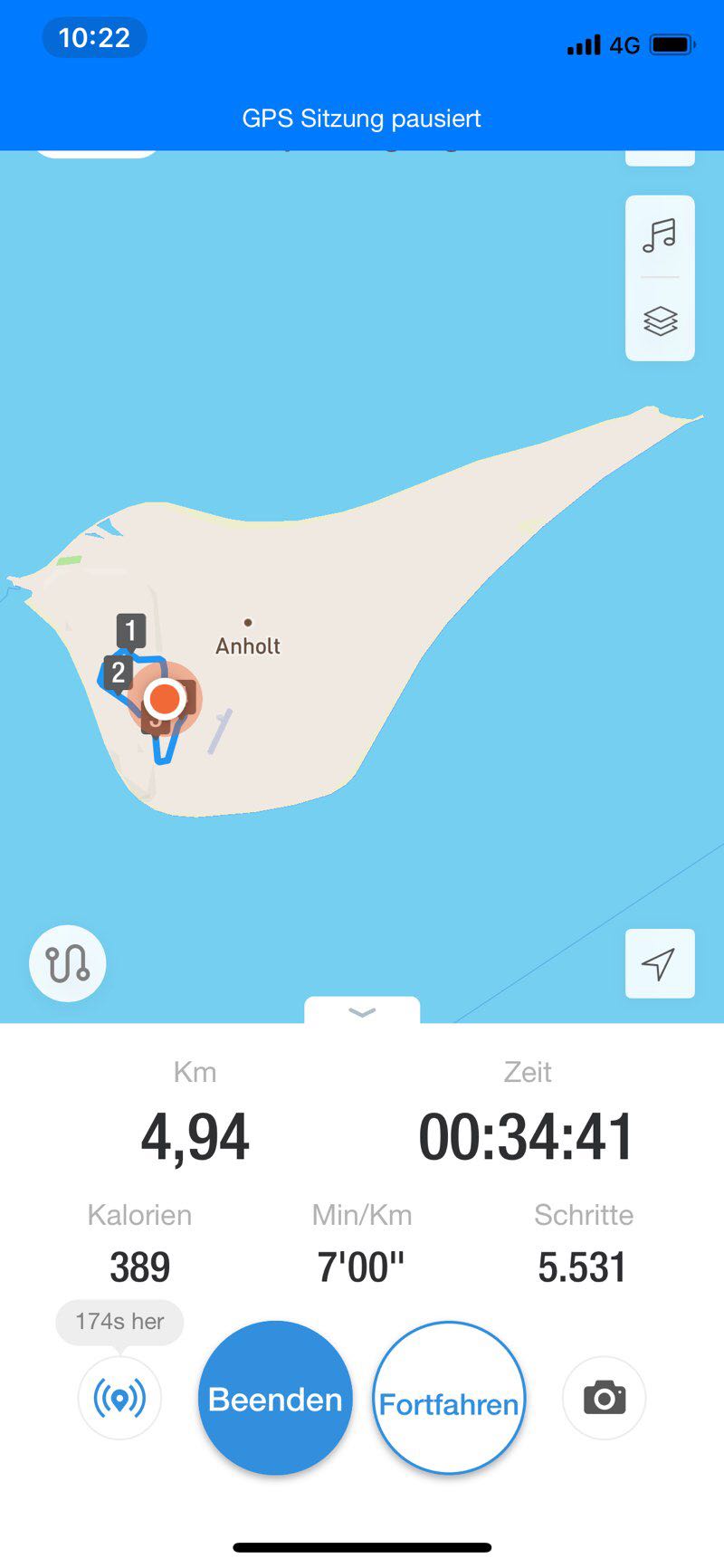Collapse the stats panel with the chevron
This screenshot has width=724, height=1568.
362,1012
